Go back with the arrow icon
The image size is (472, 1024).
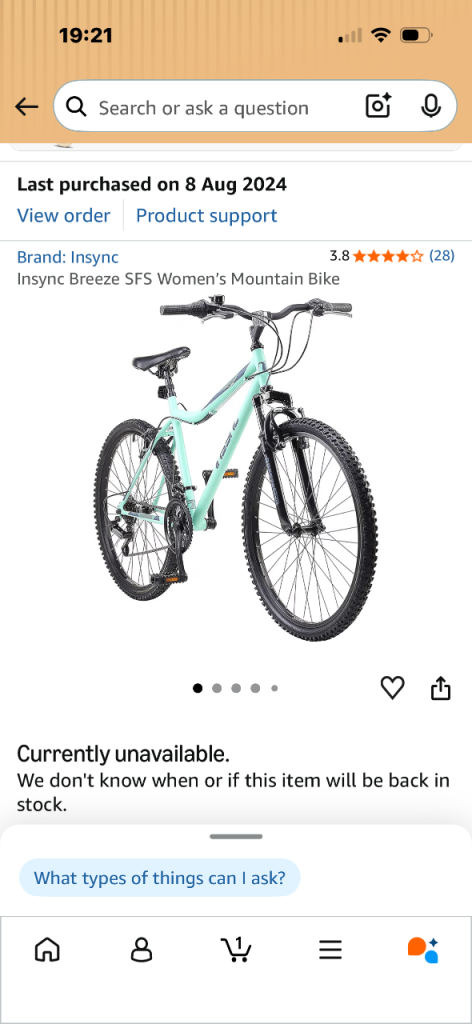point(27,106)
